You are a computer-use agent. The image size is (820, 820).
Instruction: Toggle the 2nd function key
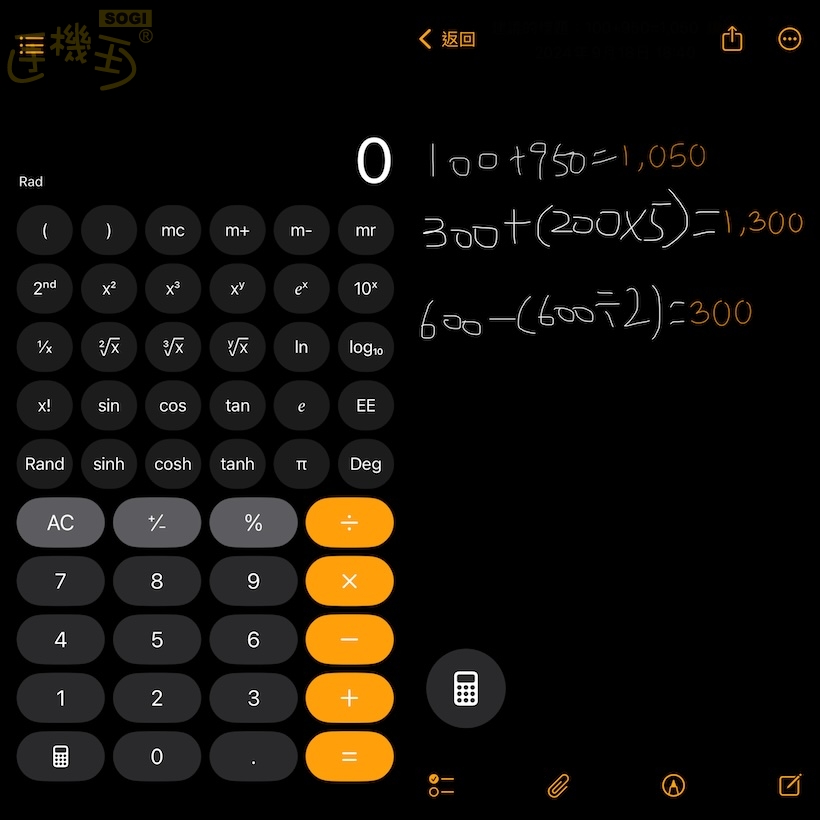(x=45, y=288)
